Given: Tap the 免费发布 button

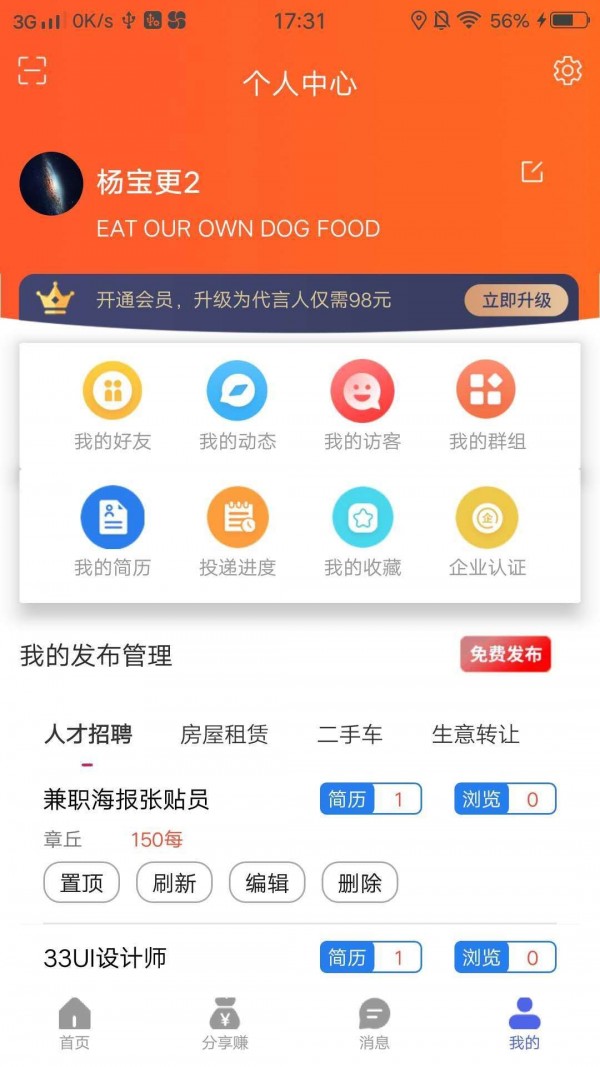Looking at the screenshot, I should point(505,654).
